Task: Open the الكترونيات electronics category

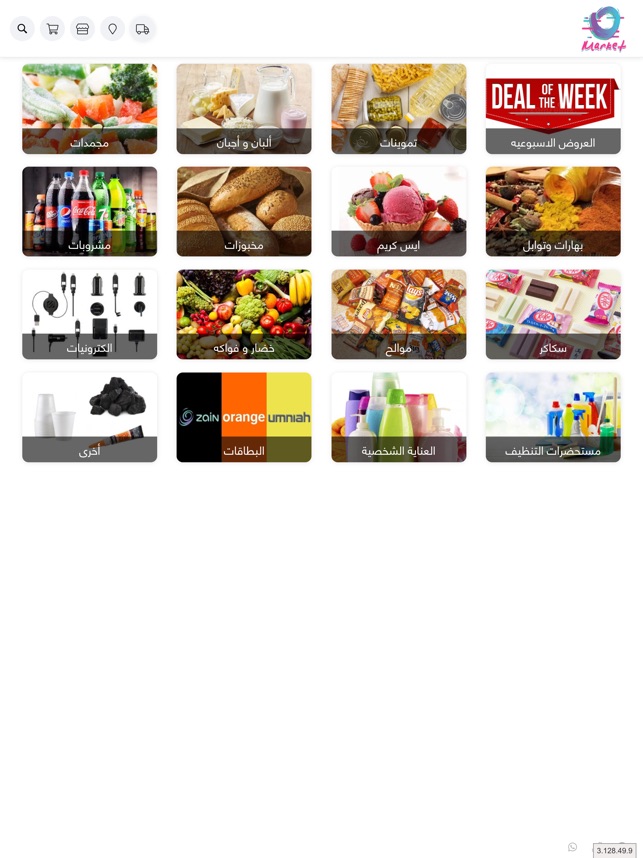Action: [x=89, y=314]
